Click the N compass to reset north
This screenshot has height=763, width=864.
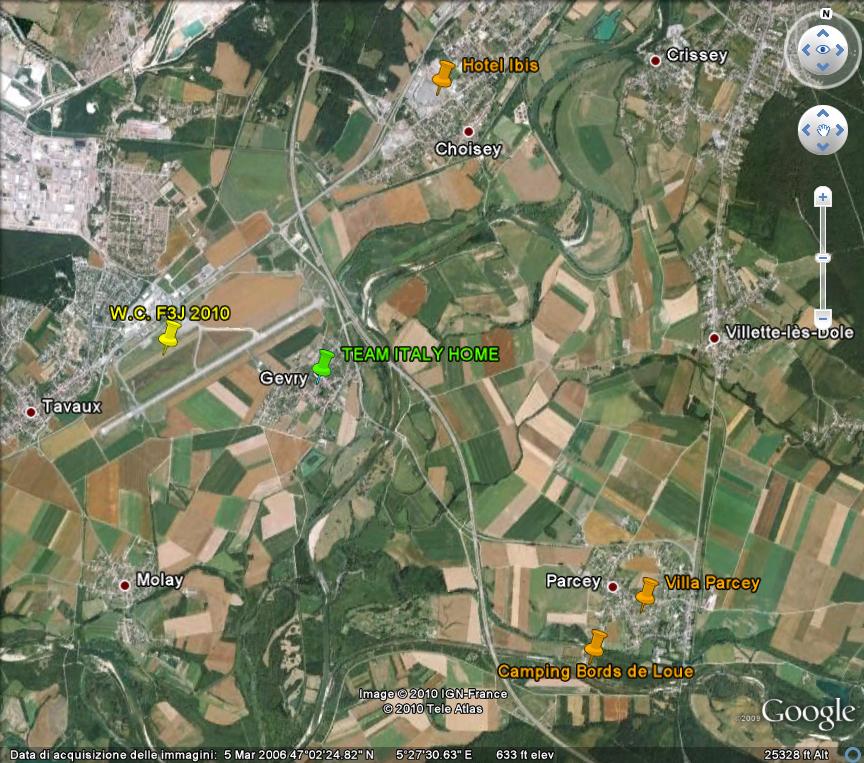point(825,14)
